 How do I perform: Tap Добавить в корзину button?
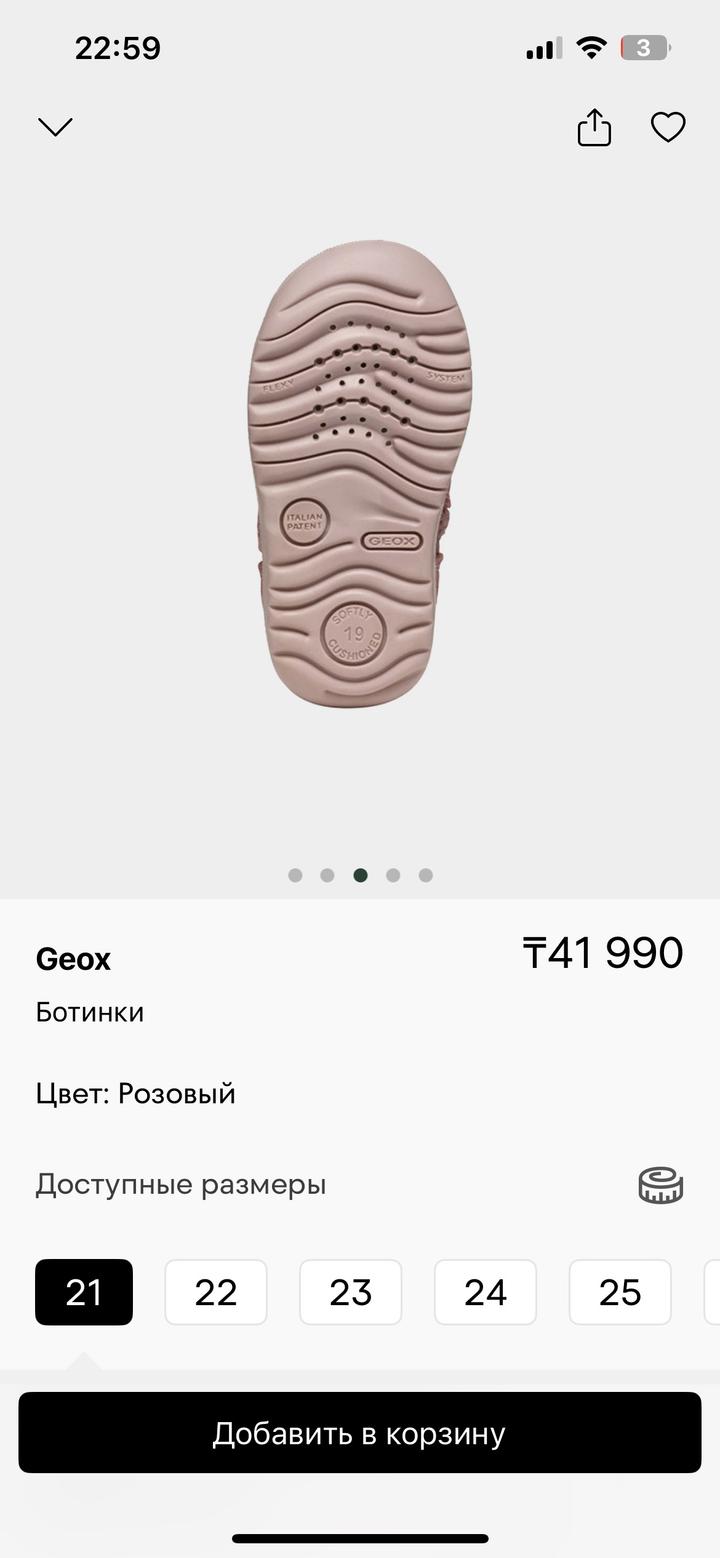tap(360, 1433)
